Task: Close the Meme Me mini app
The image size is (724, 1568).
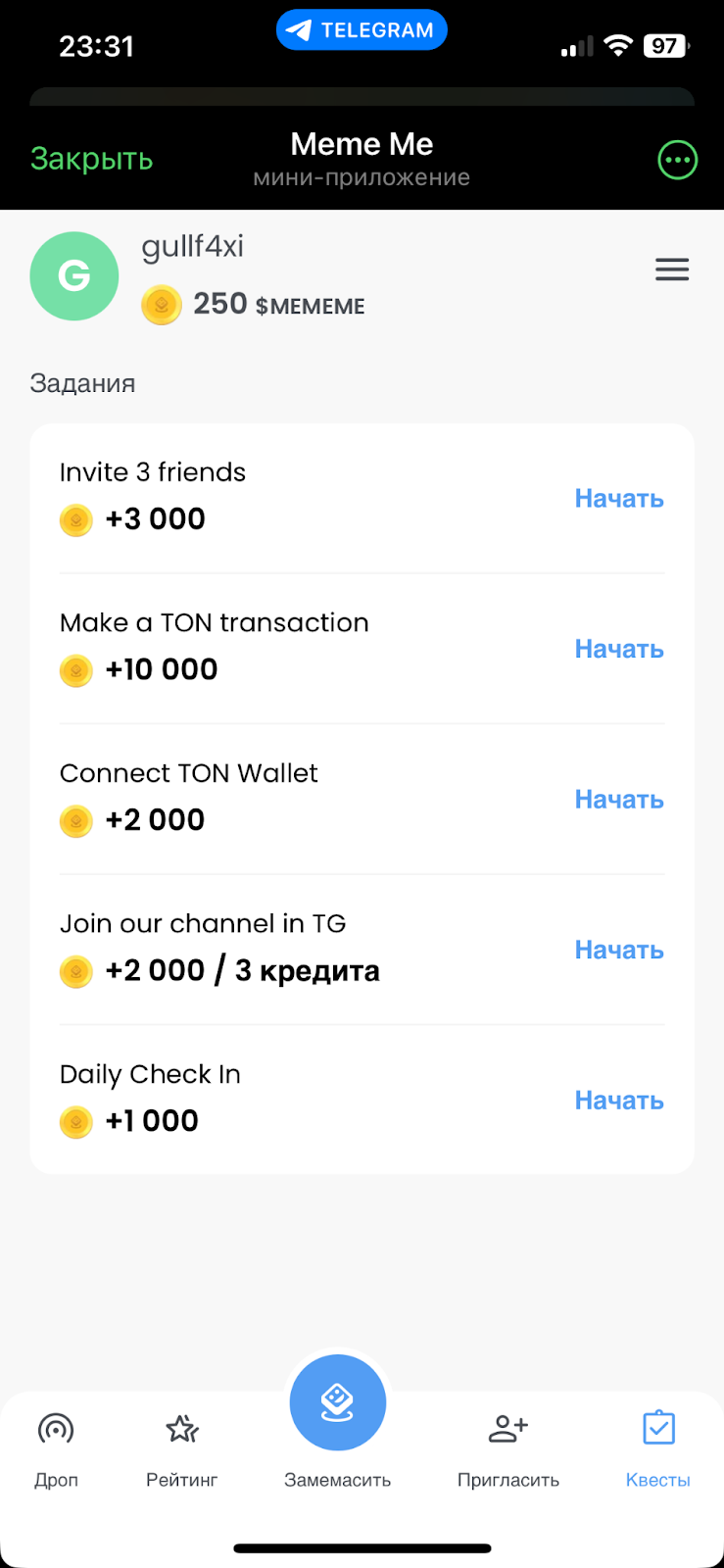Action: click(x=91, y=159)
